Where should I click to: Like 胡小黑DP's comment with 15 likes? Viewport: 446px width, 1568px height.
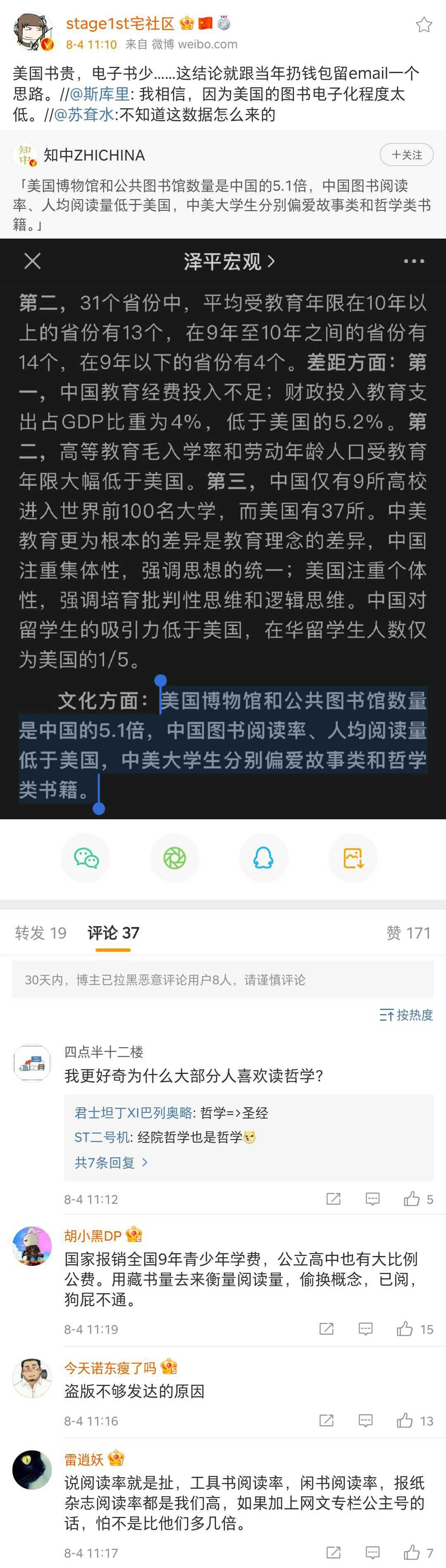click(x=405, y=1329)
